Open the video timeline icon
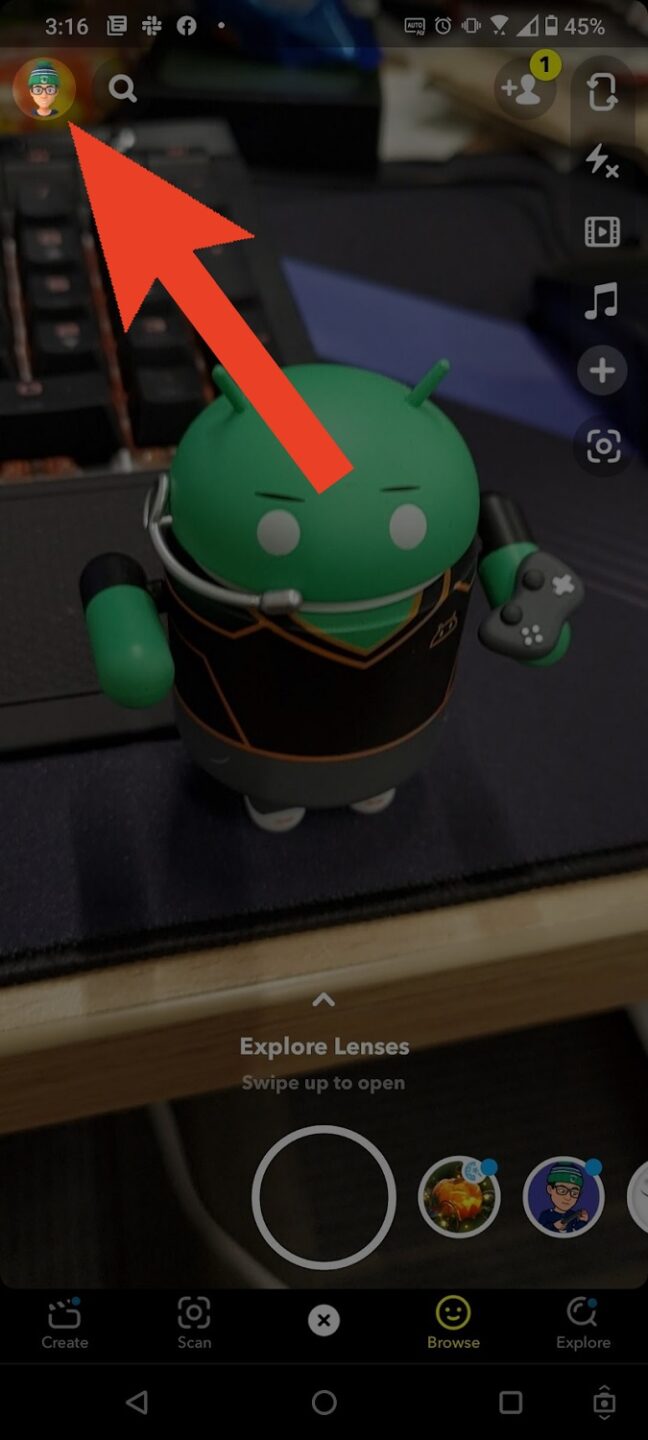This screenshot has height=1440, width=648. (602, 231)
